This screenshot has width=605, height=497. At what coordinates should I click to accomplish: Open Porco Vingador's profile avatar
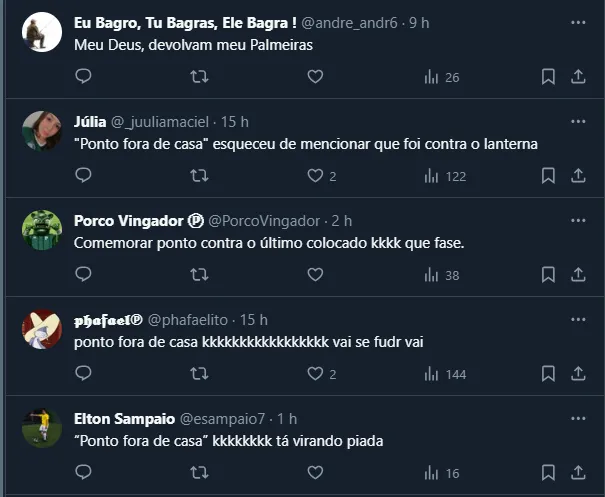[42, 230]
